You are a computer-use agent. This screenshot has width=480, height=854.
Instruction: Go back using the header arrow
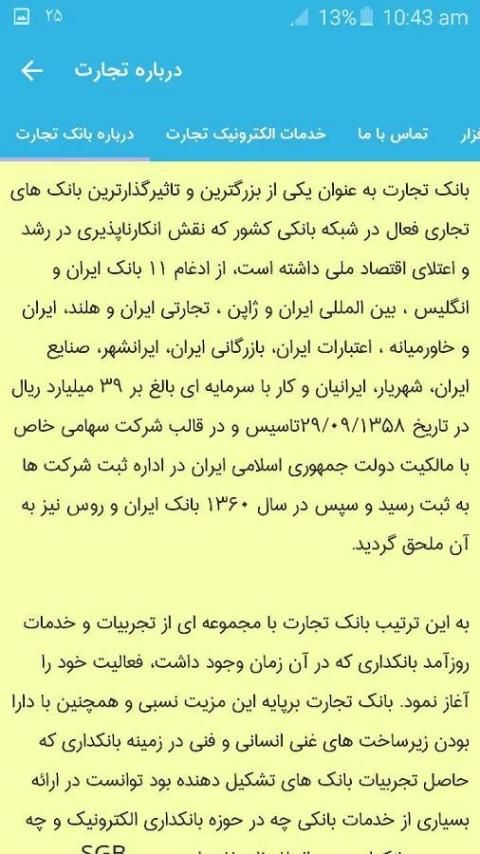coord(32,71)
